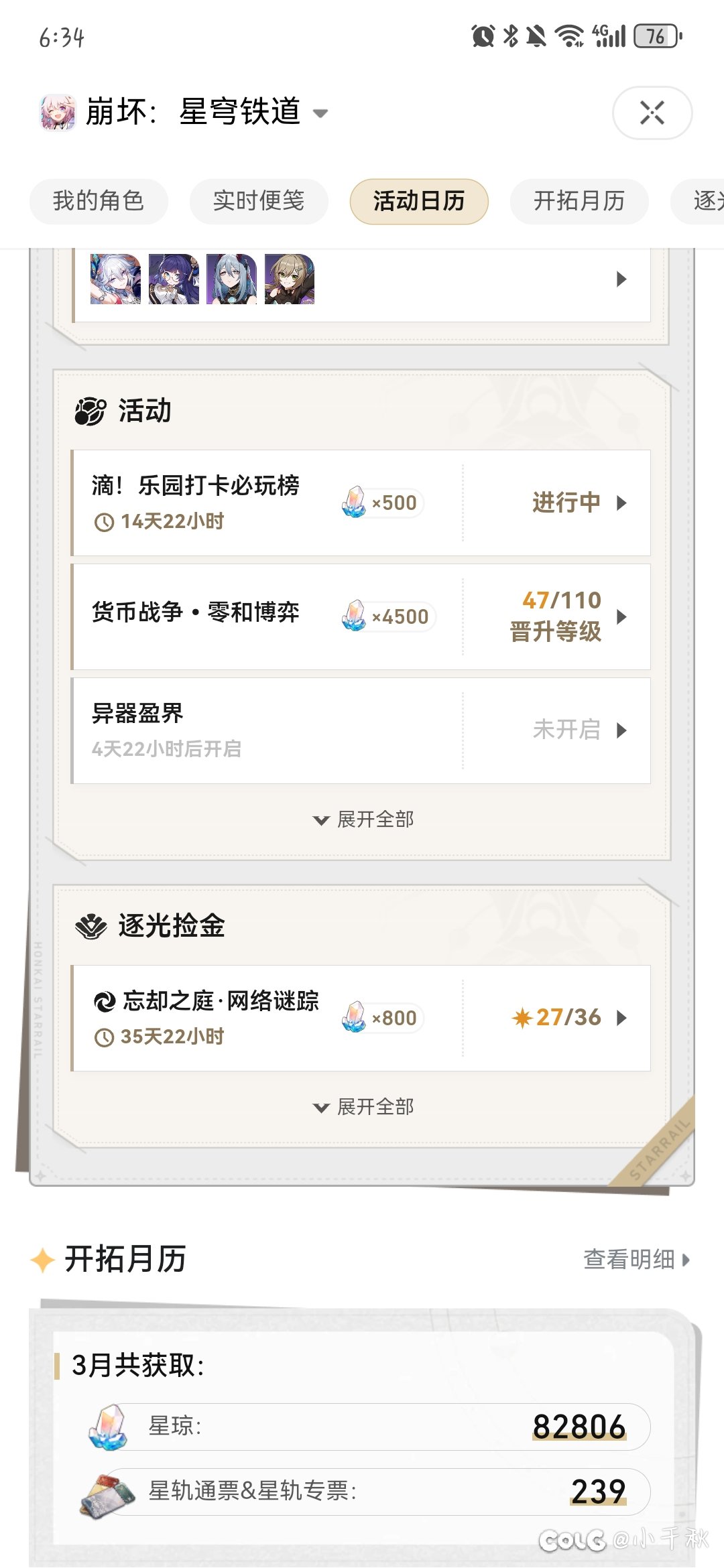
Task: Close the Star Rail panel
Action: (x=652, y=113)
